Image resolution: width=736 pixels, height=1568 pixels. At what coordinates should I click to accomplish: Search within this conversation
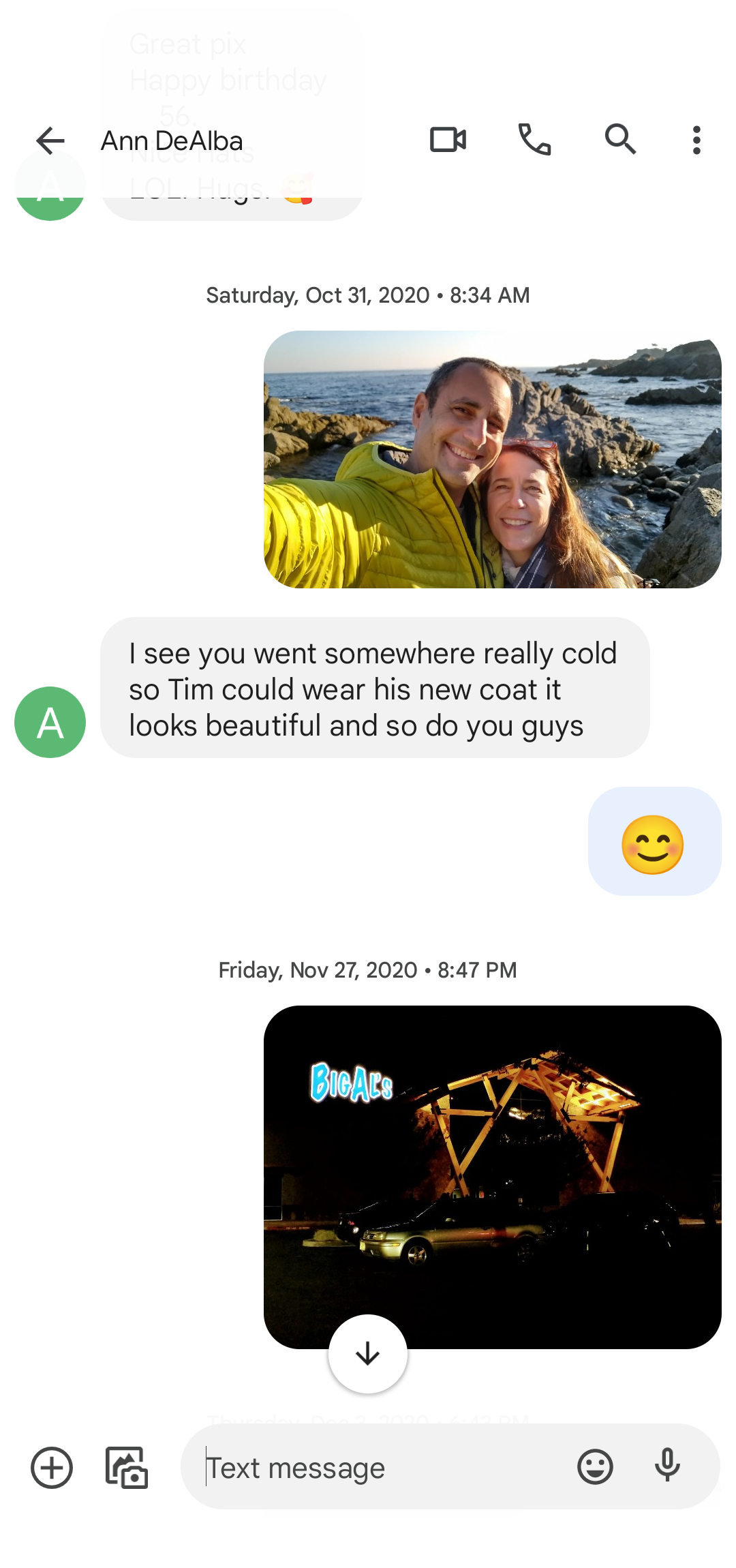620,140
